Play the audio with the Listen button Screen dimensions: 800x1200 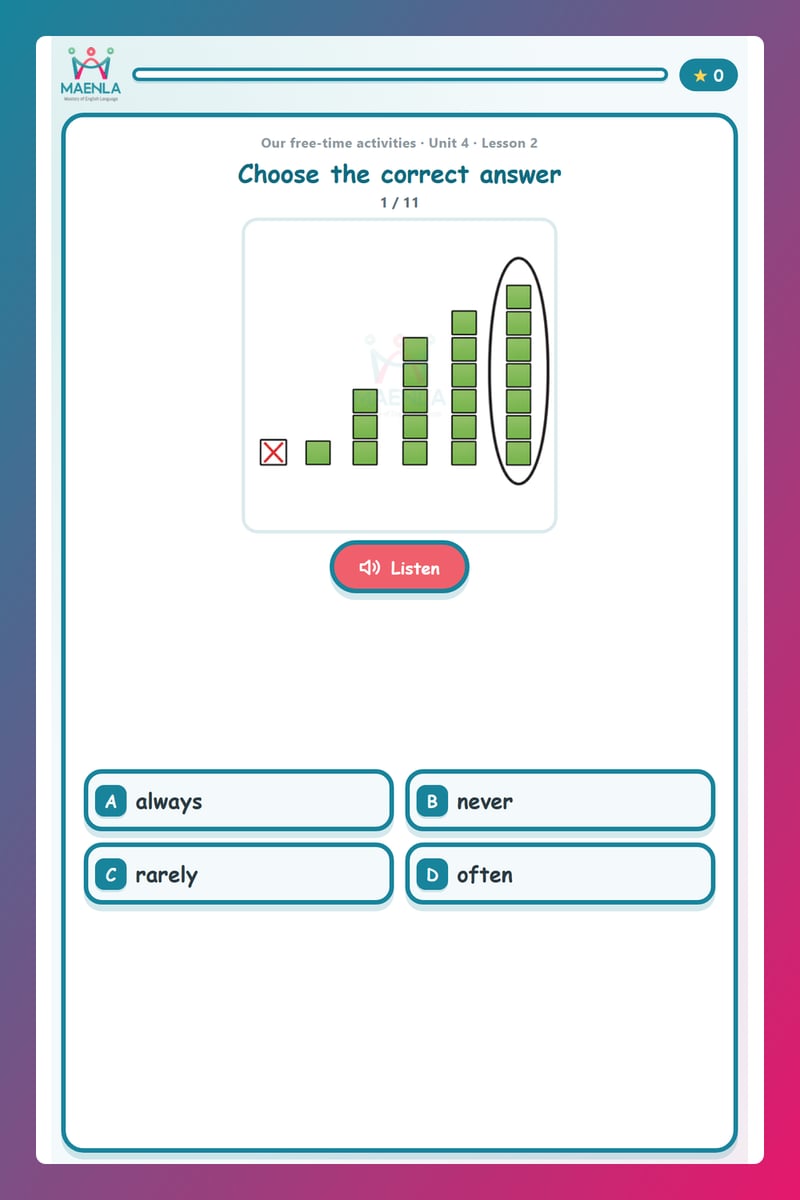tap(399, 568)
